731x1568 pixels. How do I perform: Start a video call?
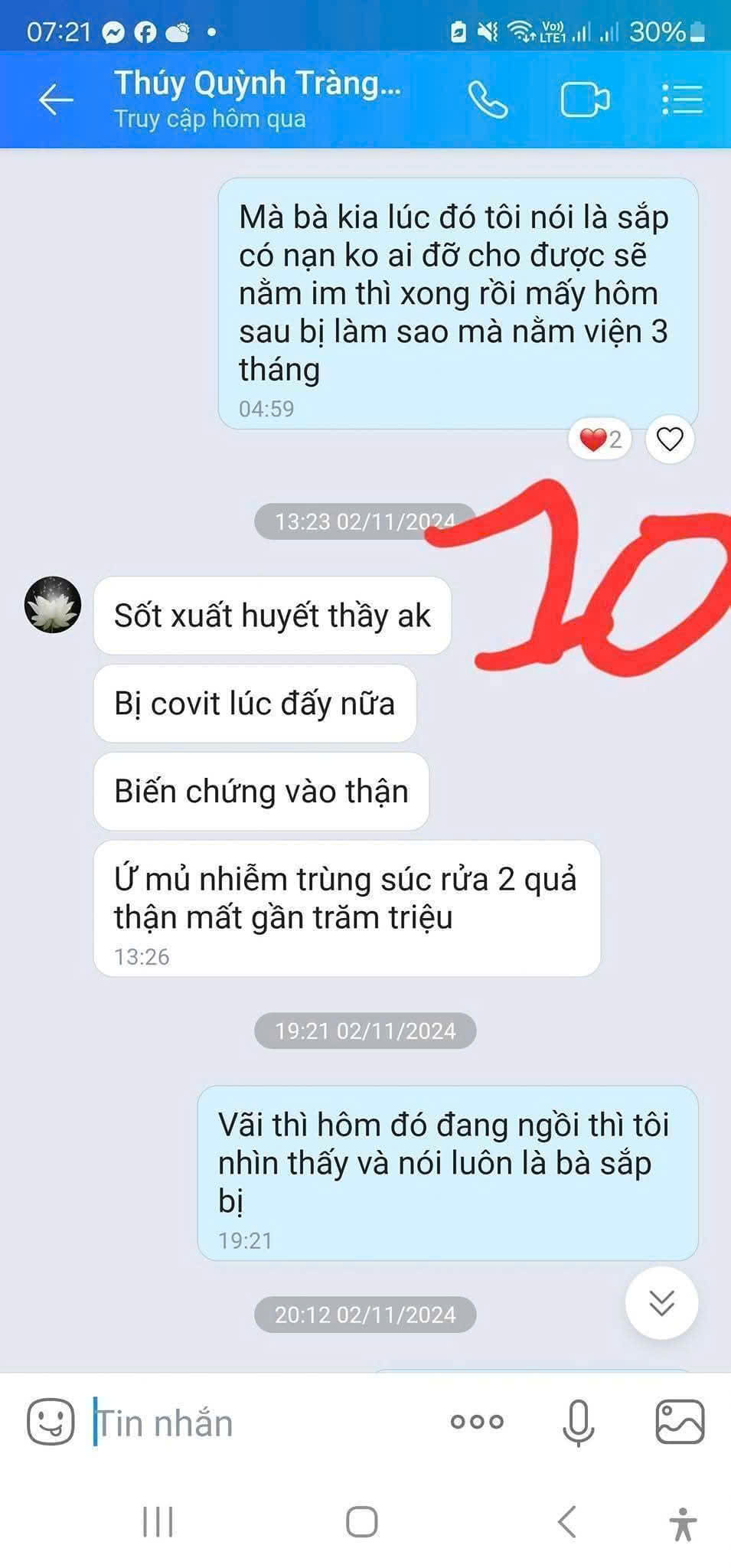coord(585,100)
